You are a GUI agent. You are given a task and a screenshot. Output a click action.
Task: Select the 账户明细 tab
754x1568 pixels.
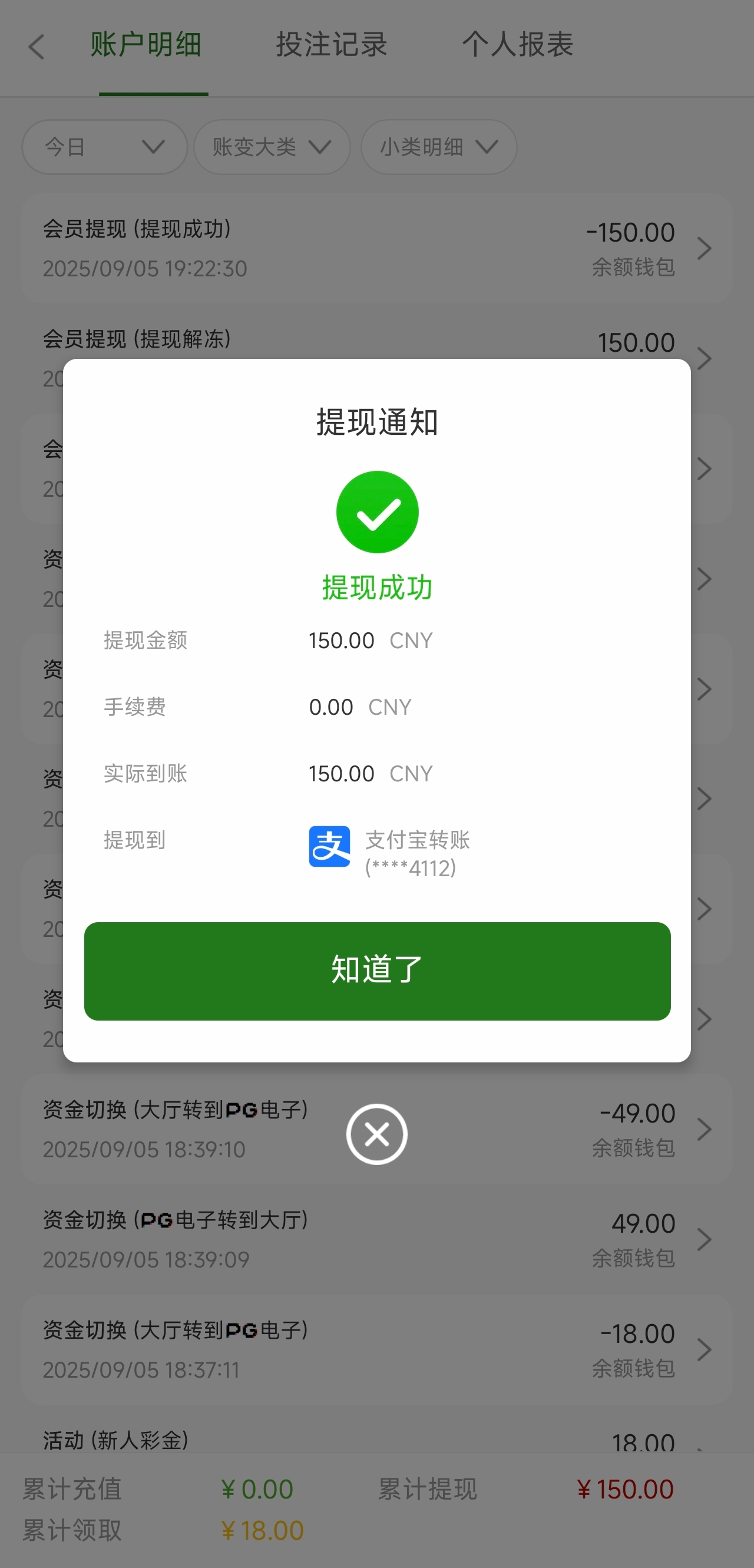tap(146, 45)
